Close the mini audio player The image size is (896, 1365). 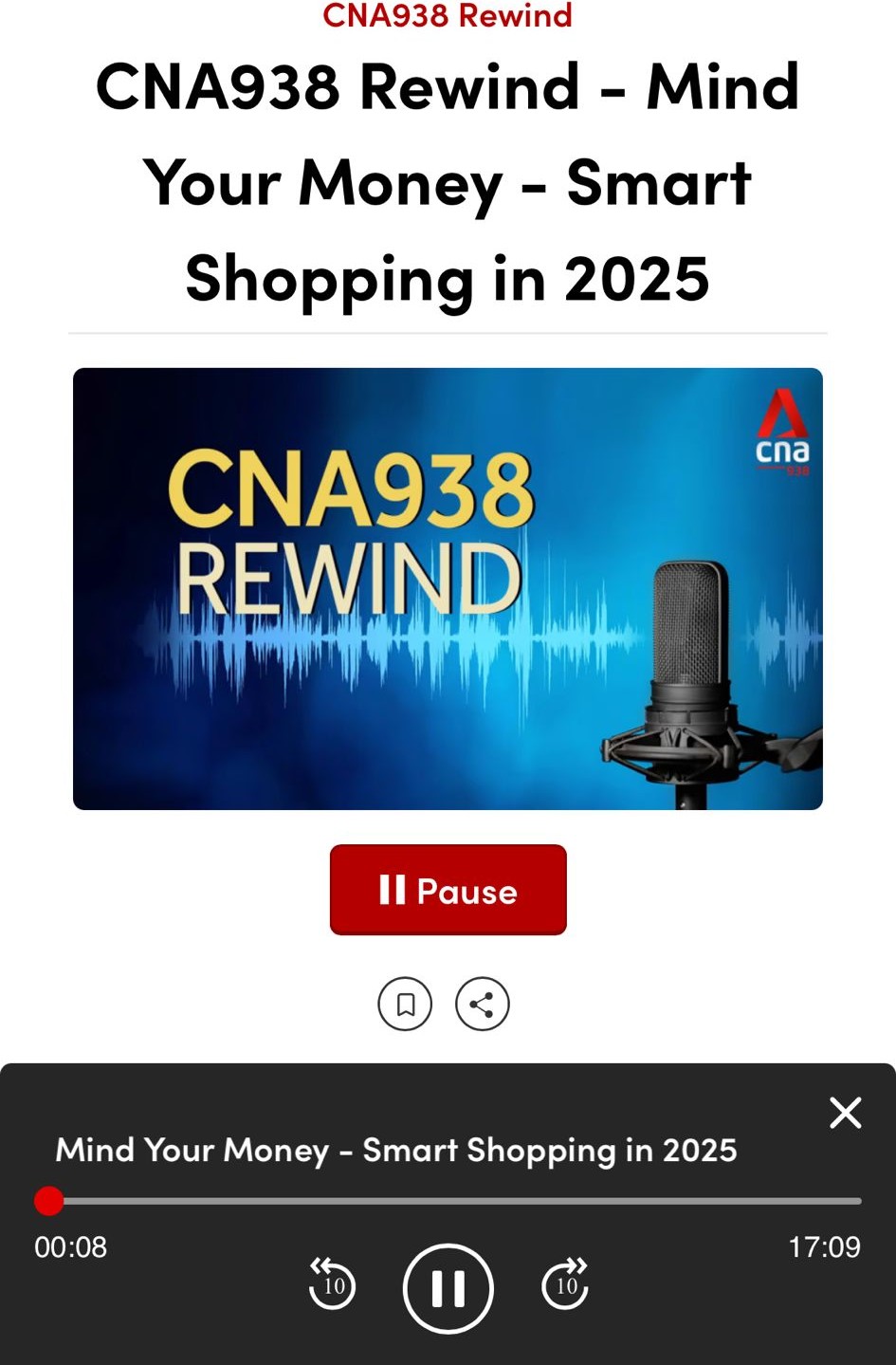pyautogui.click(x=845, y=1113)
